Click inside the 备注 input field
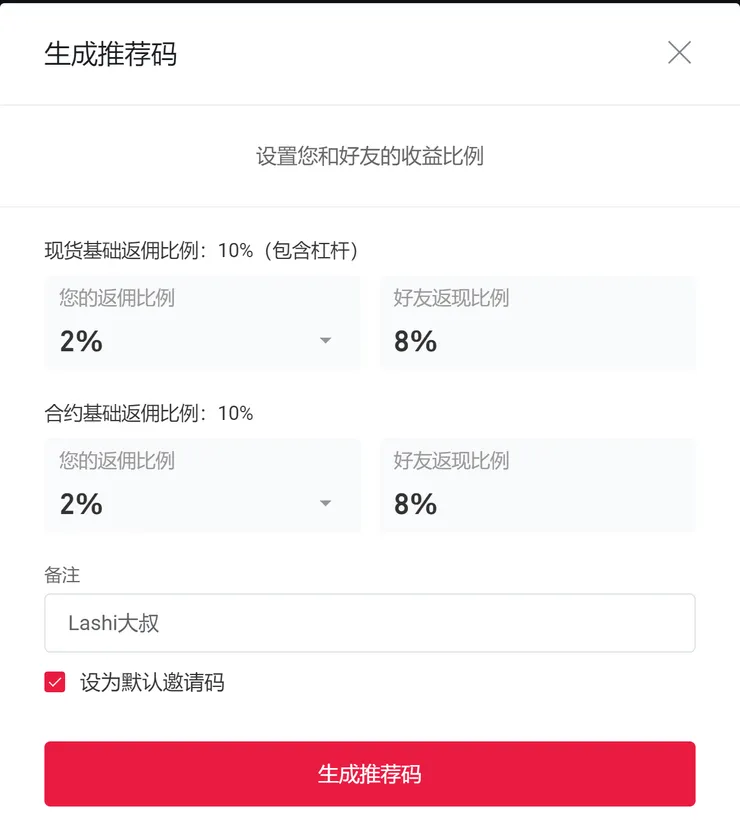The image size is (740, 831). pos(370,622)
